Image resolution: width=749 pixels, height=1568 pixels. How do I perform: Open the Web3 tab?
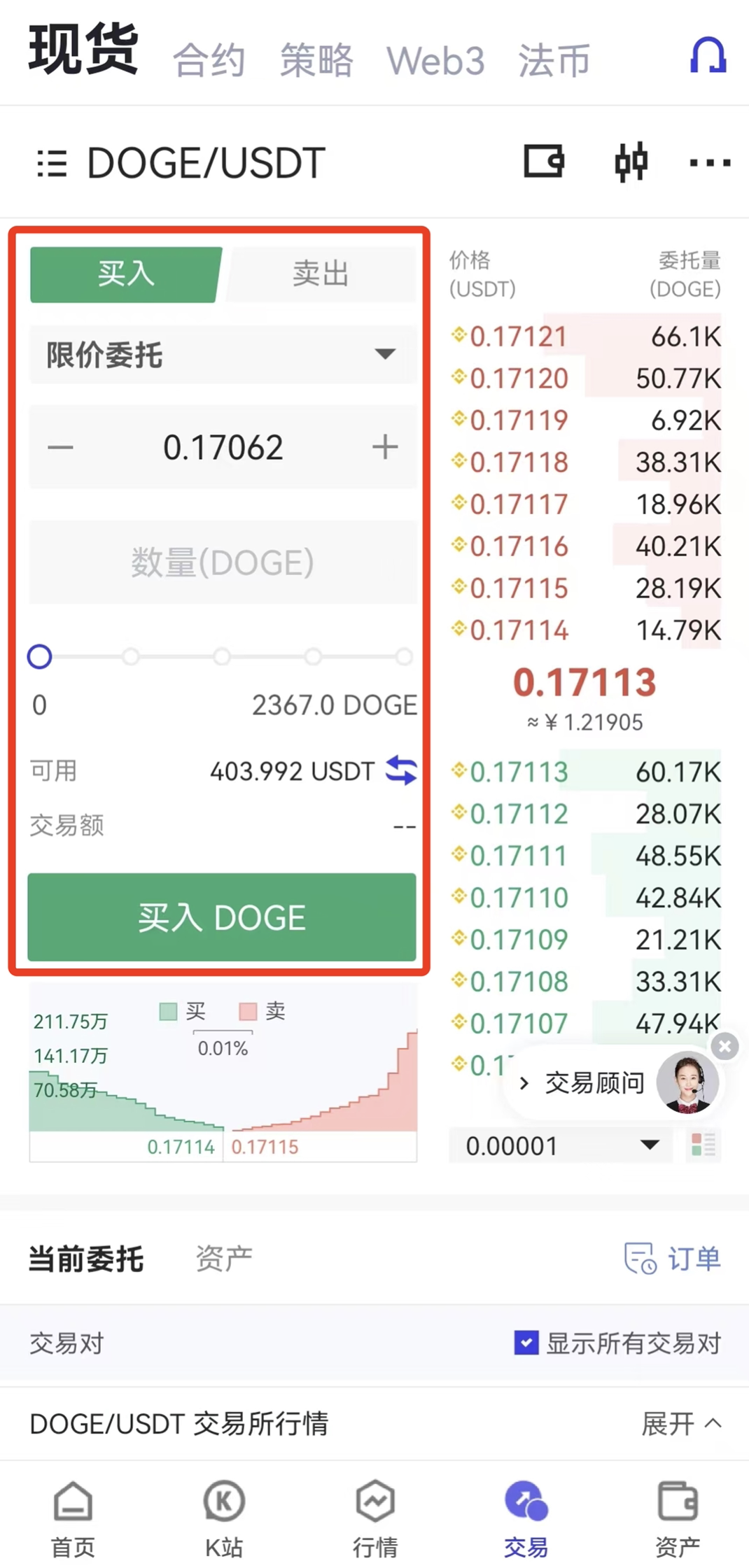(x=435, y=60)
